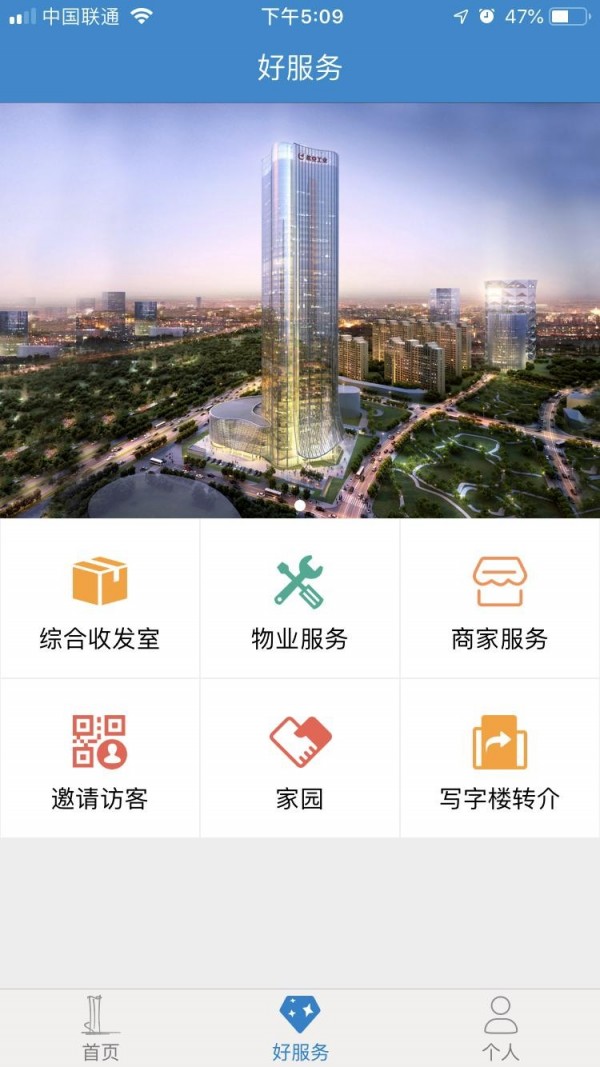Open the 综合收发室 service
600x1067 pixels.
click(x=100, y=600)
